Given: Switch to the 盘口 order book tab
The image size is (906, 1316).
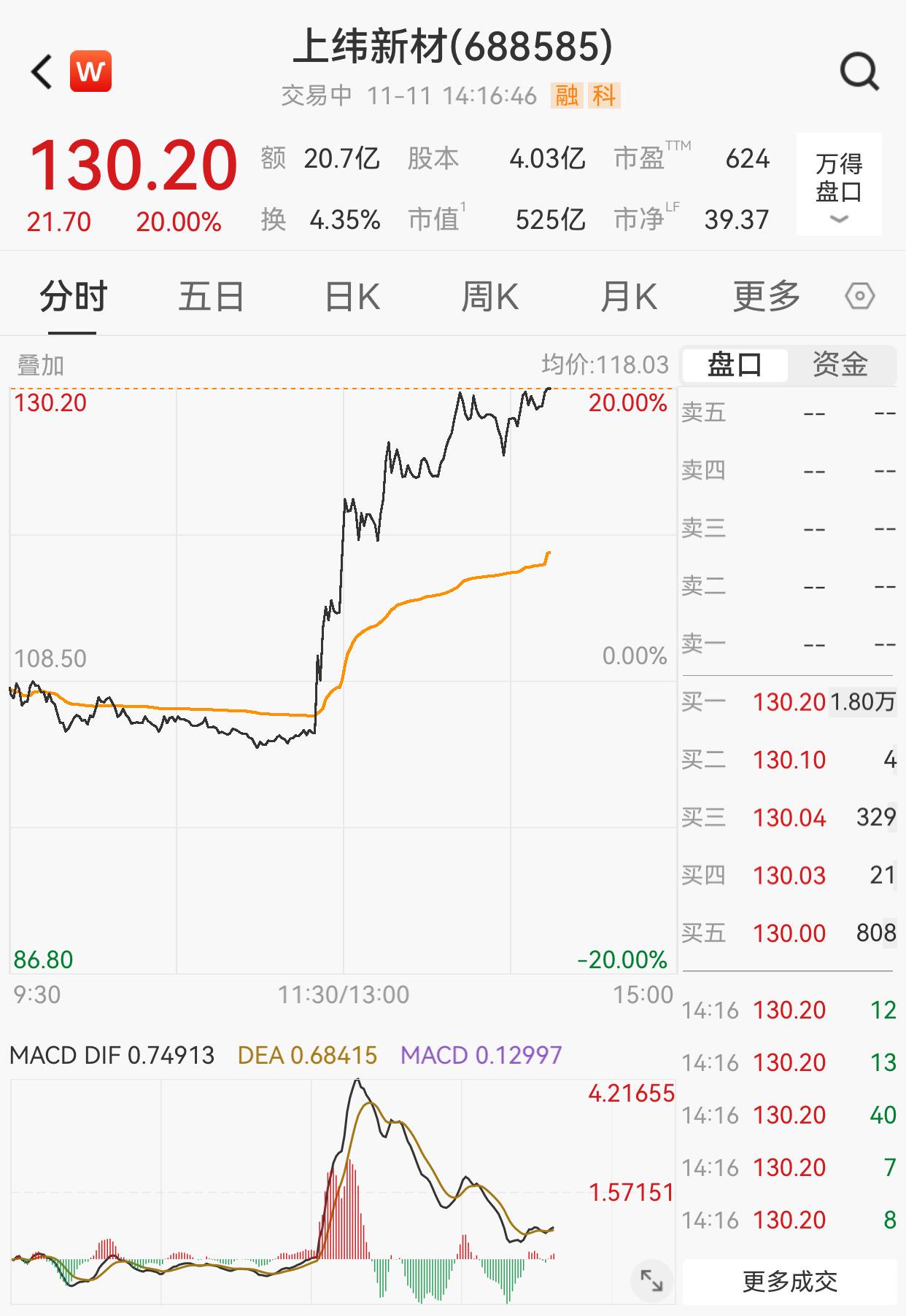Looking at the screenshot, I should (x=735, y=365).
